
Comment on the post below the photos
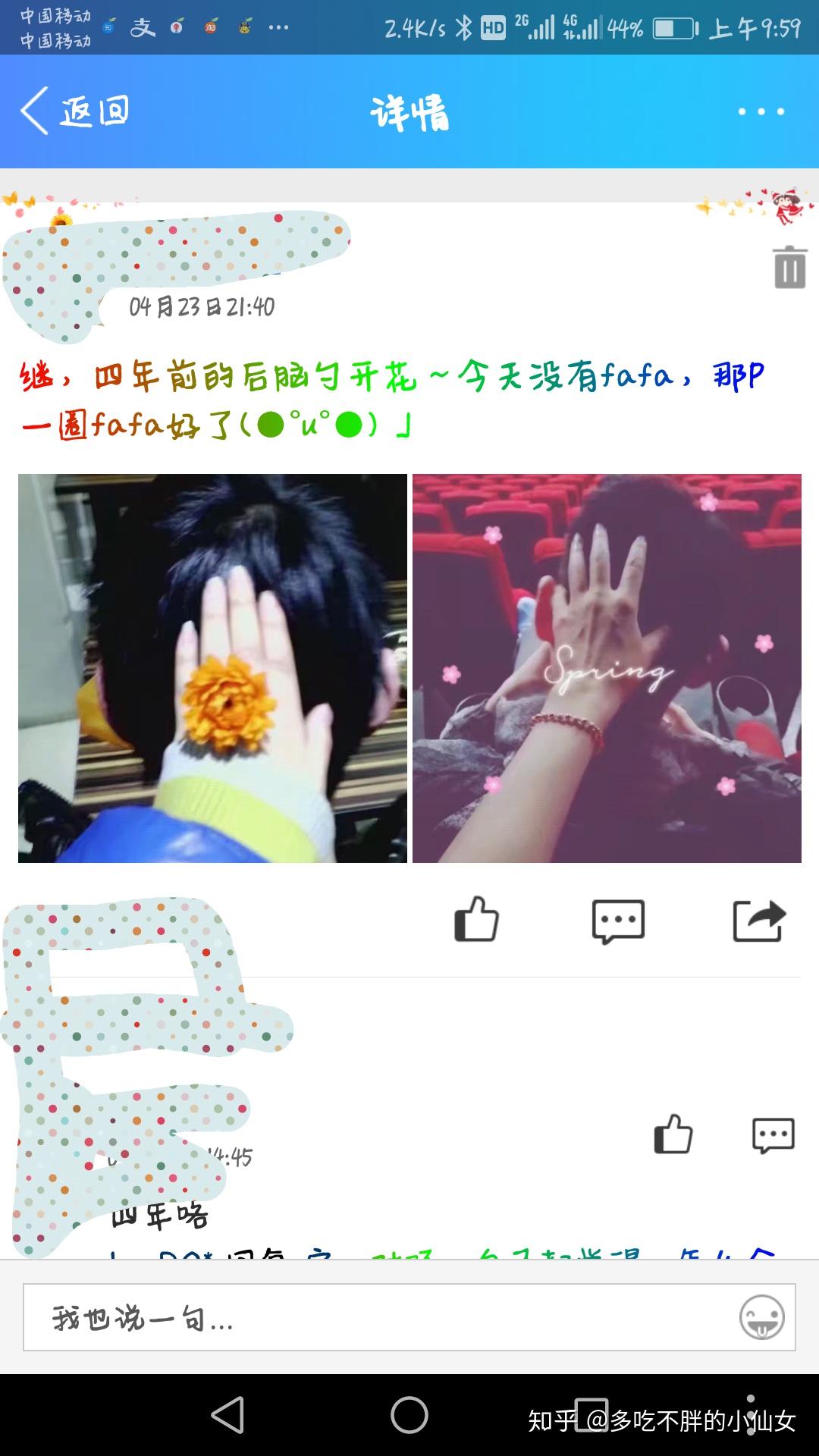pyautogui.click(x=618, y=921)
